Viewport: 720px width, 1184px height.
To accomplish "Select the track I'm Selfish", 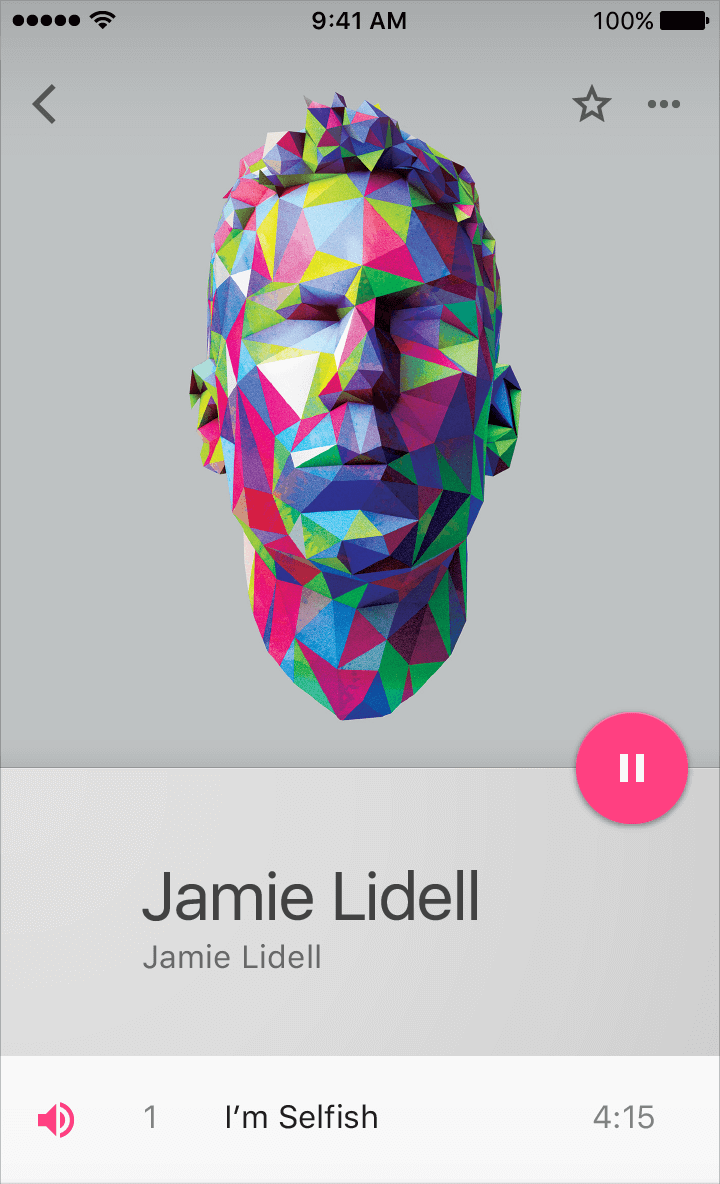I will pos(301,1117).
